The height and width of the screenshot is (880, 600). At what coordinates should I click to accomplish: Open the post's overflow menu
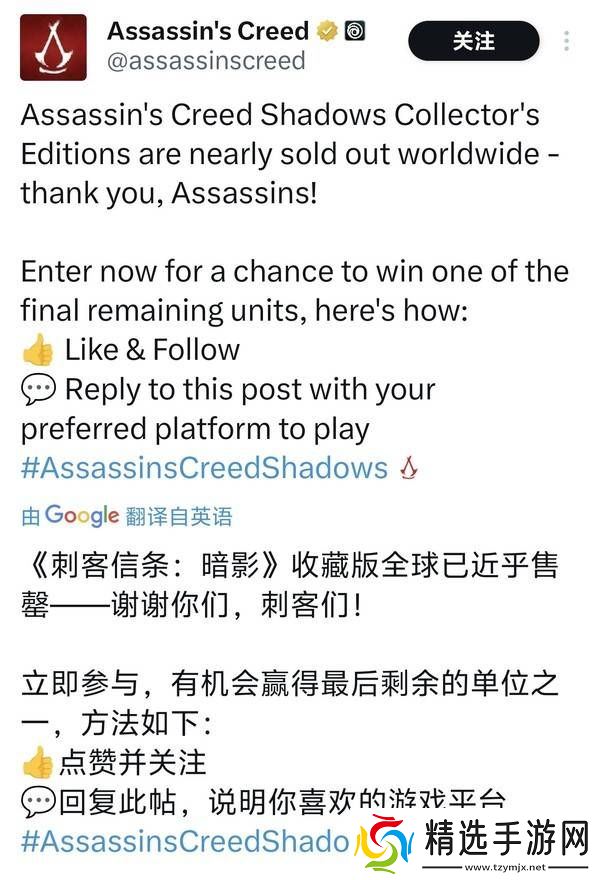click(x=567, y=42)
